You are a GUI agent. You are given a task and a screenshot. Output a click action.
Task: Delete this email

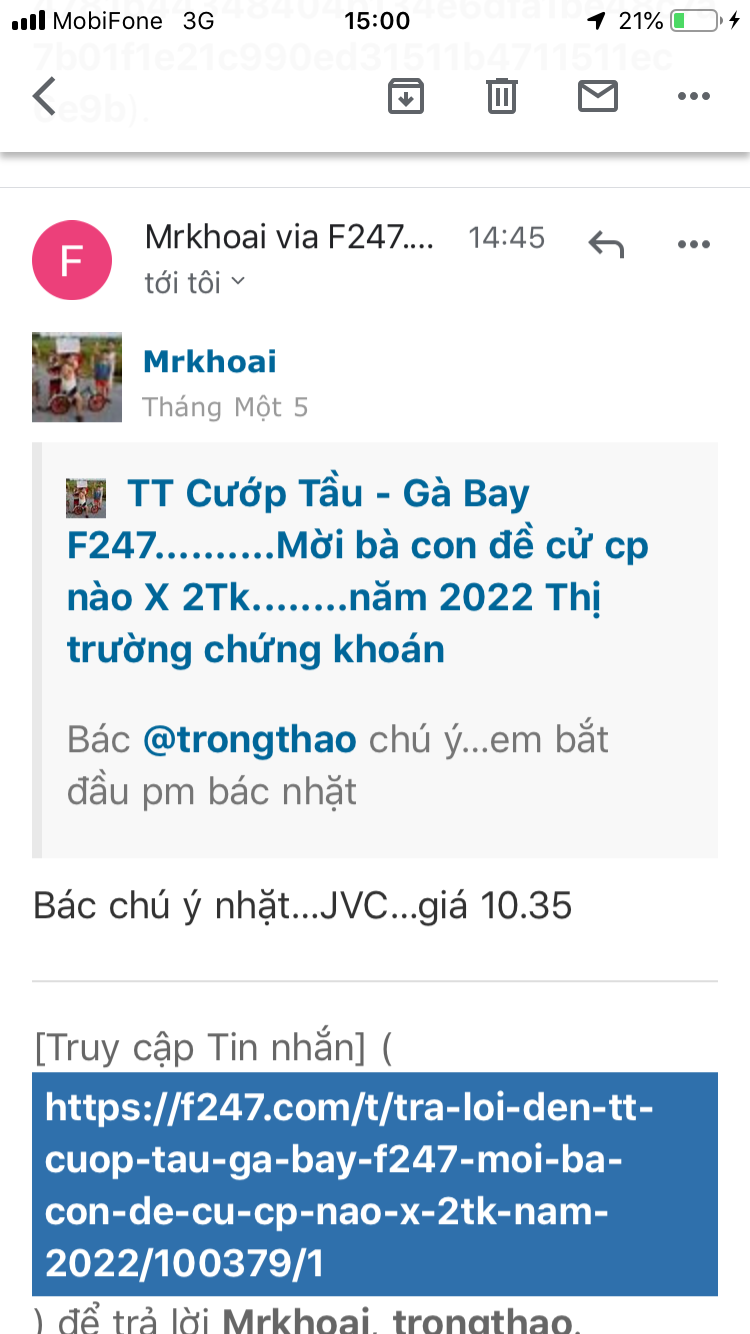tap(502, 96)
